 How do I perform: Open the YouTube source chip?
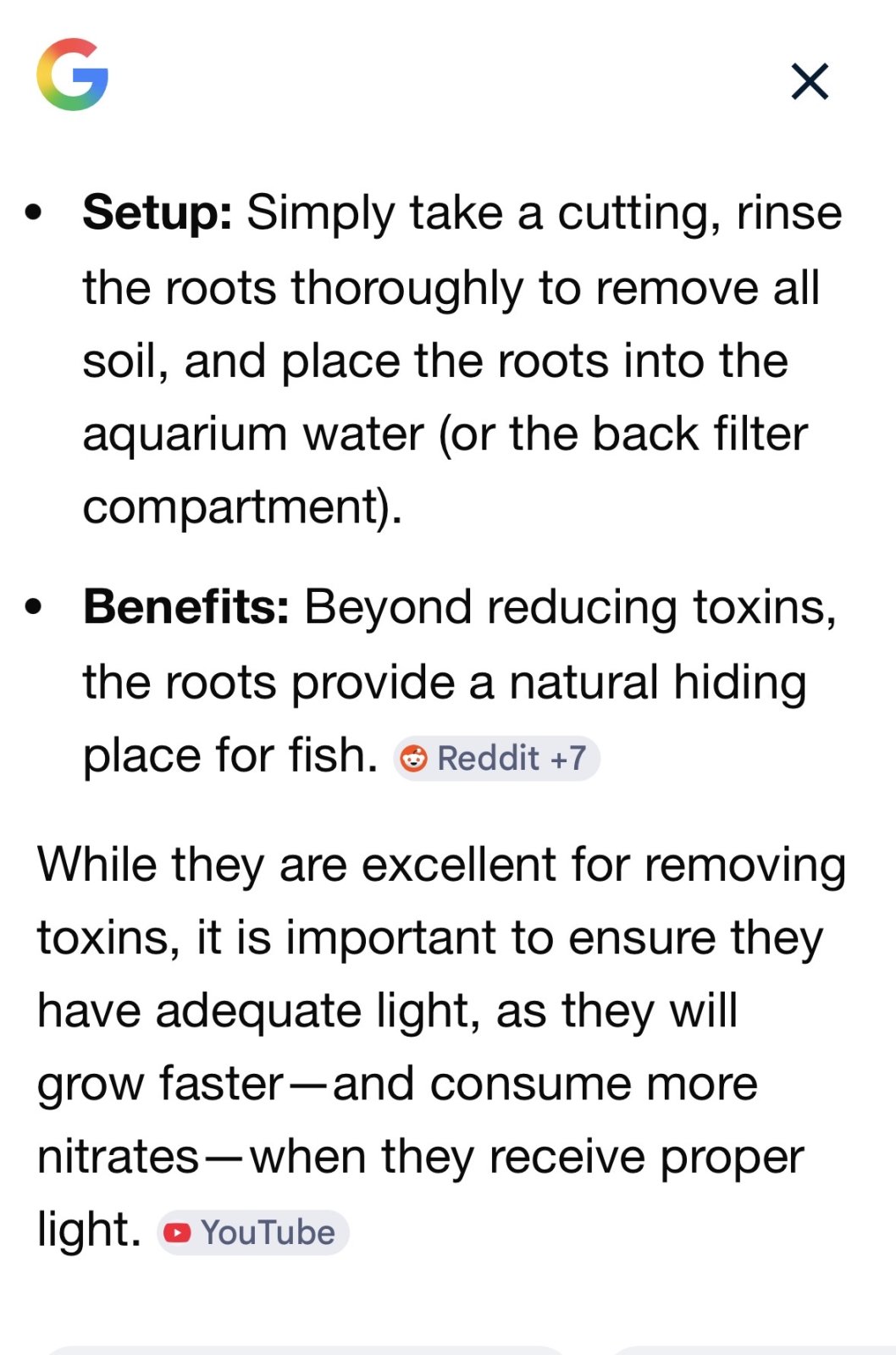[253, 1232]
